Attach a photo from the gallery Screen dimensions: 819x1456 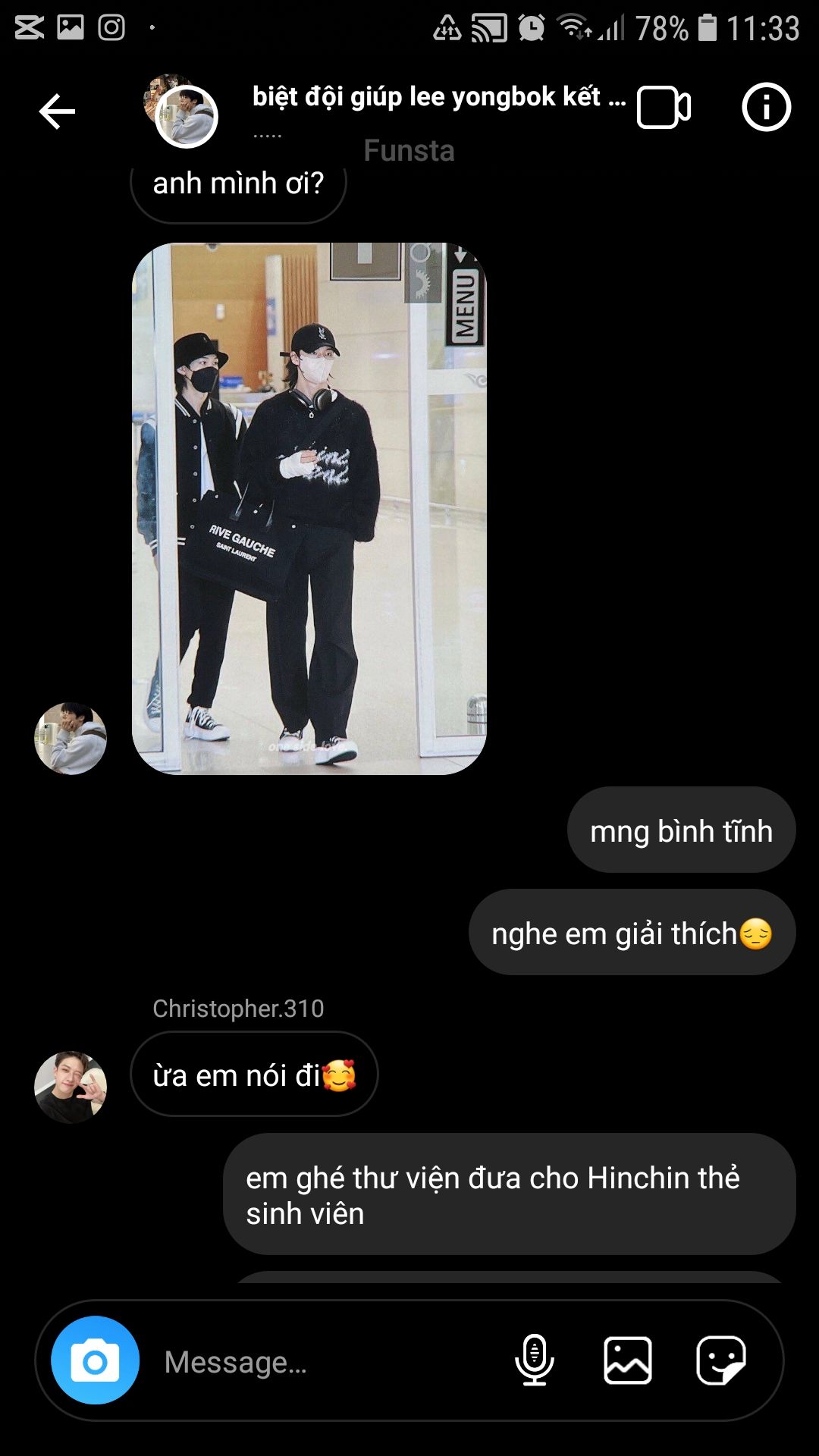tap(628, 1360)
